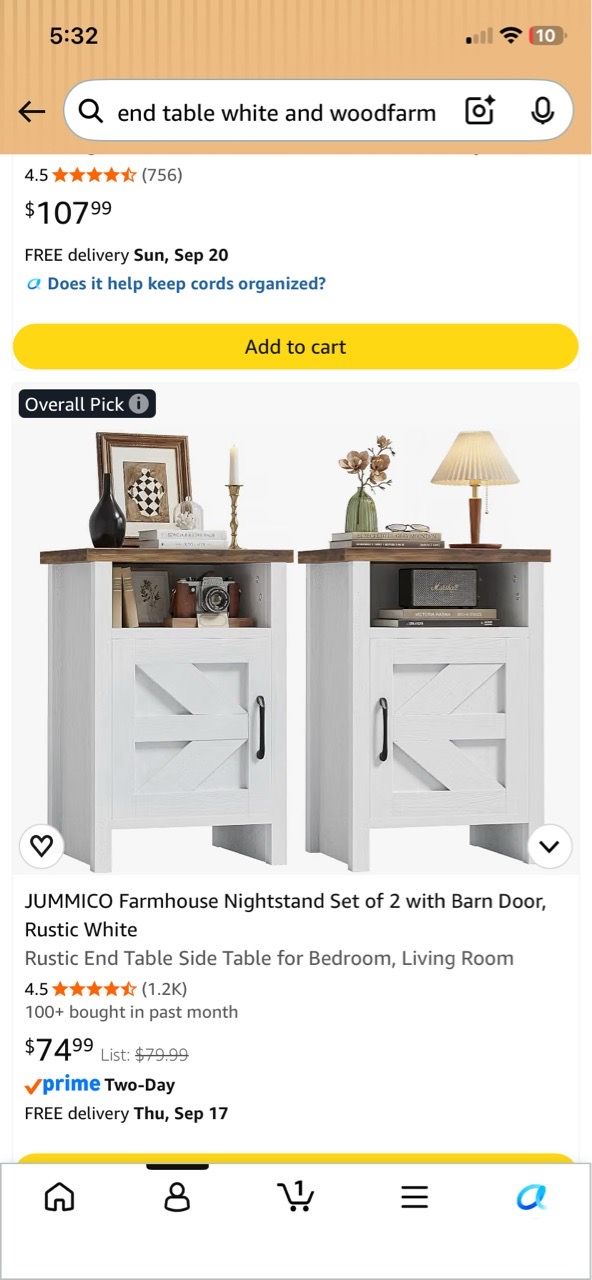Edit the search query field

tap(276, 113)
